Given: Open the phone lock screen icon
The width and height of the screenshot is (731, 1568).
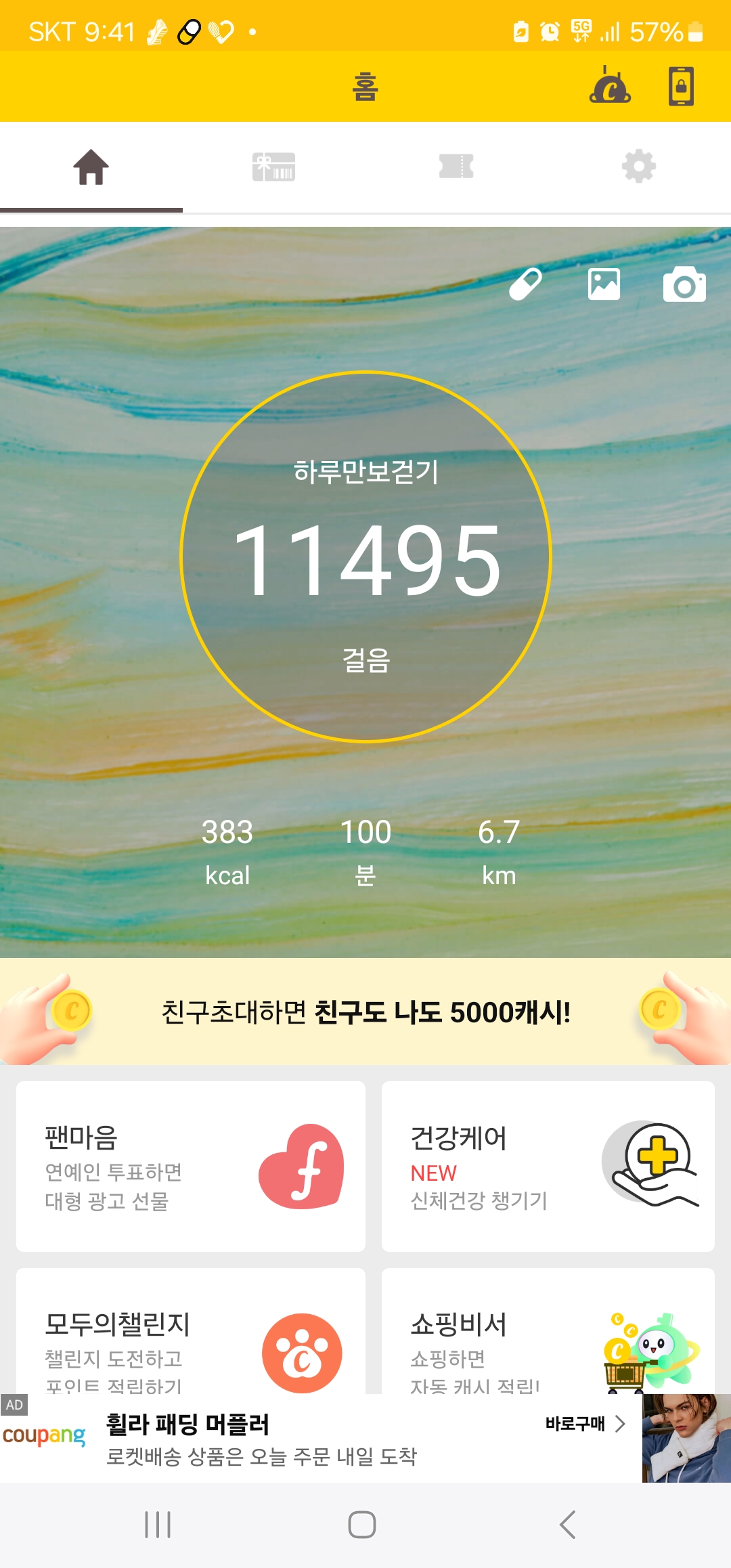Looking at the screenshot, I should pyautogui.click(x=681, y=87).
